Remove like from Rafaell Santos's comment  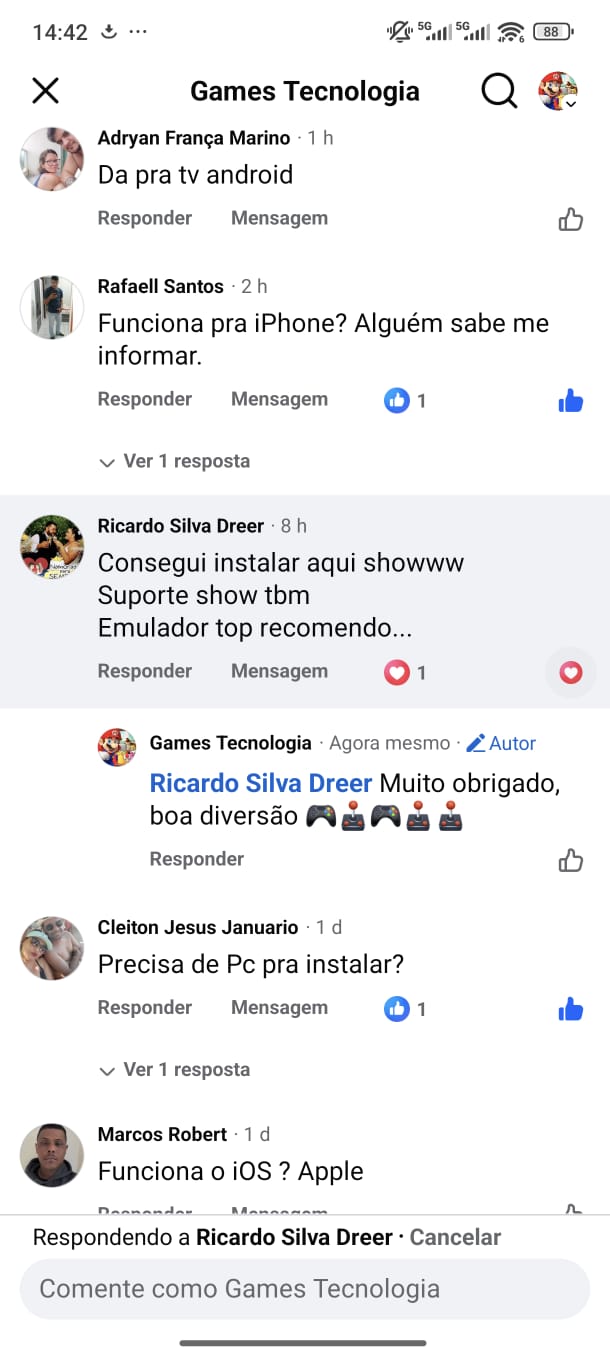pyautogui.click(x=570, y=401)
